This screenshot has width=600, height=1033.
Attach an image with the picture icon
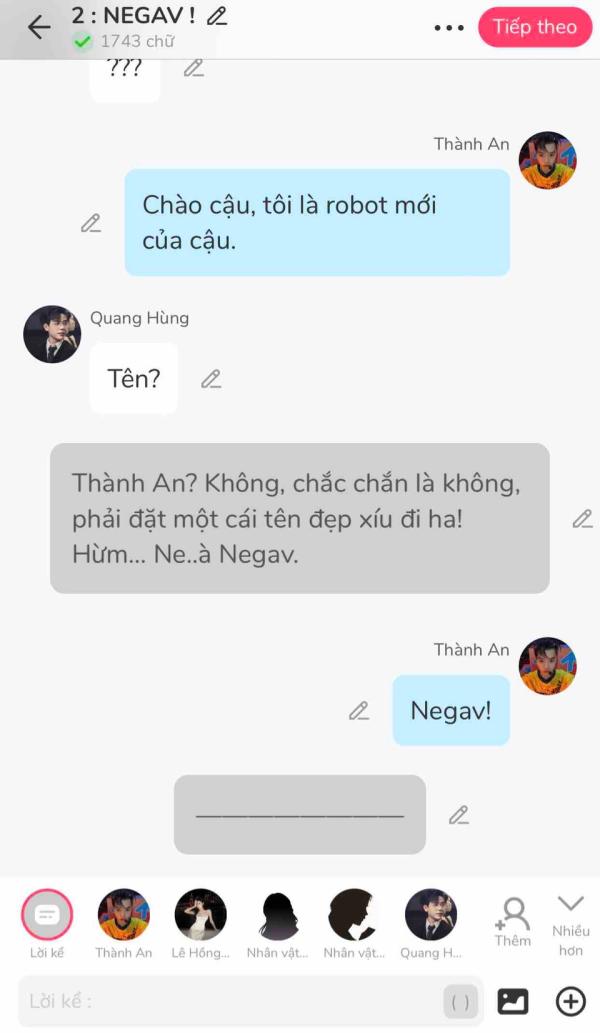coord(513,1000)
